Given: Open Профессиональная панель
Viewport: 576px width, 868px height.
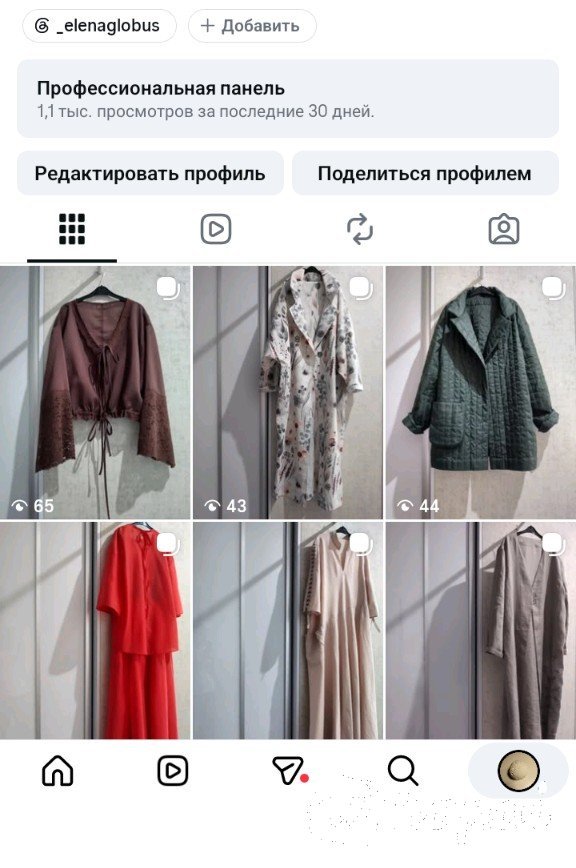Looking at the screenshot, I should (288, 99).
